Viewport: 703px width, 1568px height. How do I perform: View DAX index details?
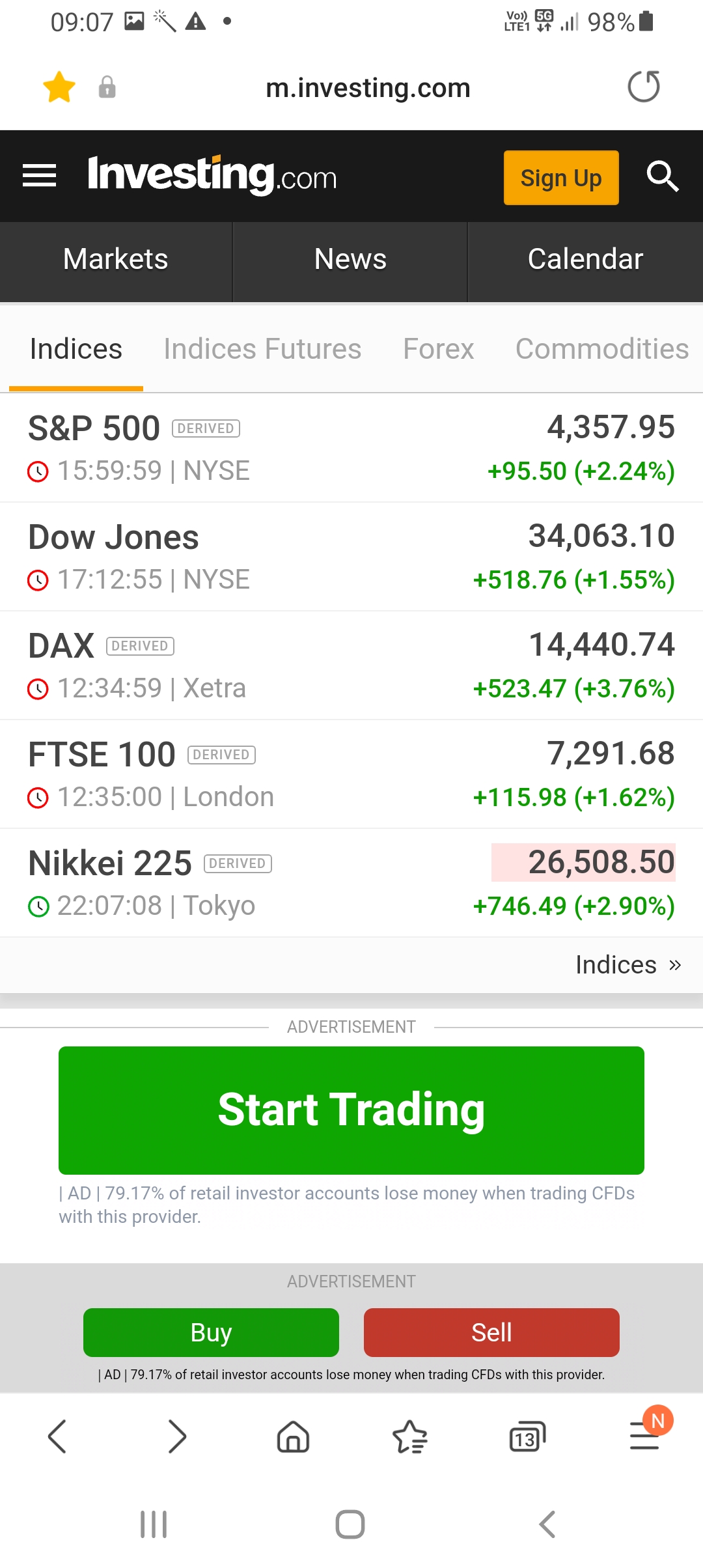pos(351,665)
